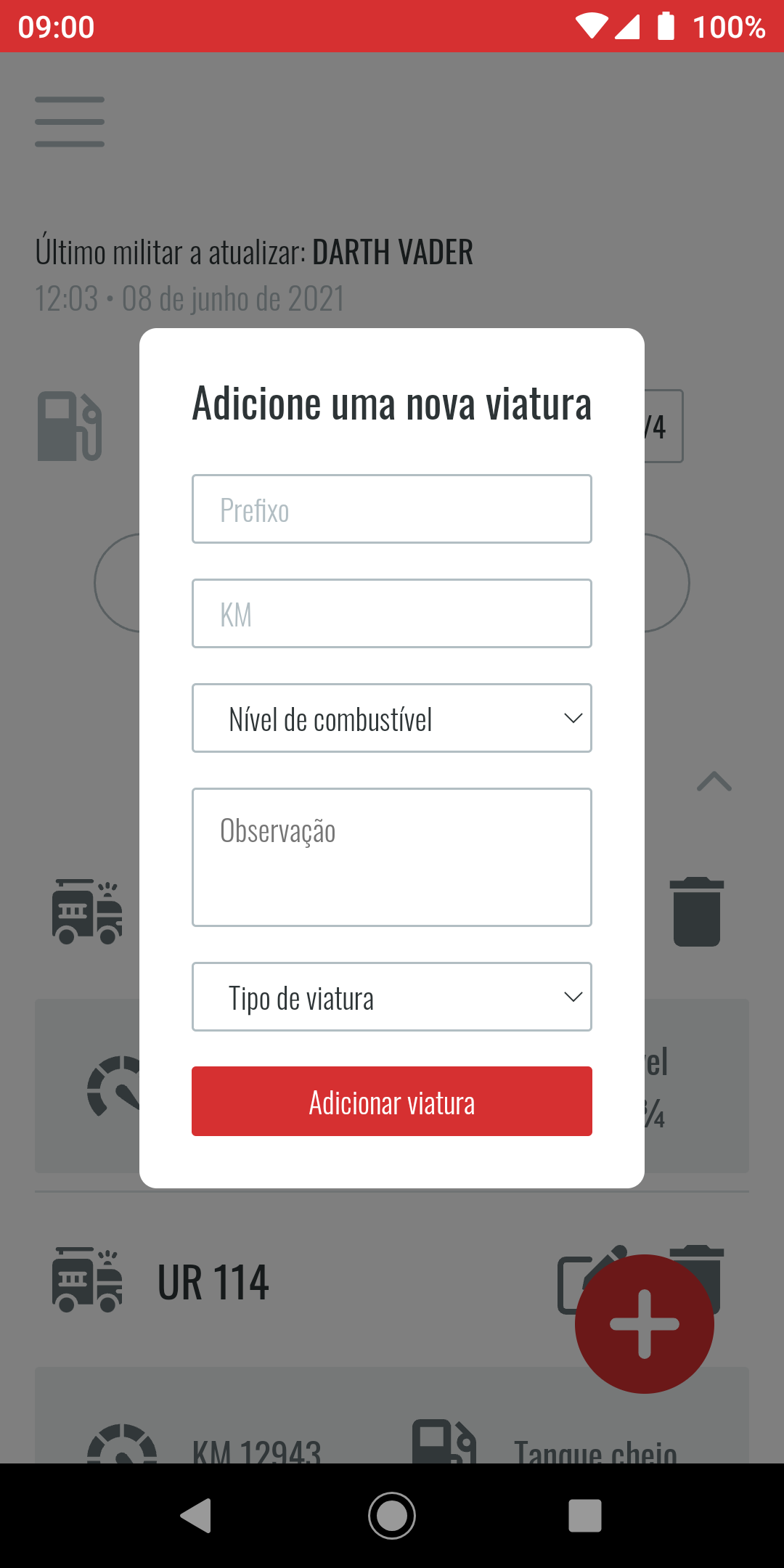Image resolution: width=784 pixels, height=1568 pixels.
Task: Tap the Android back button
Action: click(x=196, y=1516)
